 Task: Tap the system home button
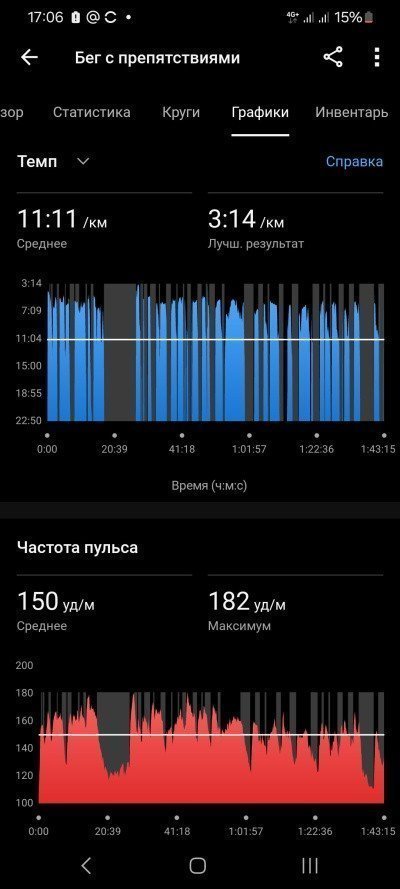point(198,865)
